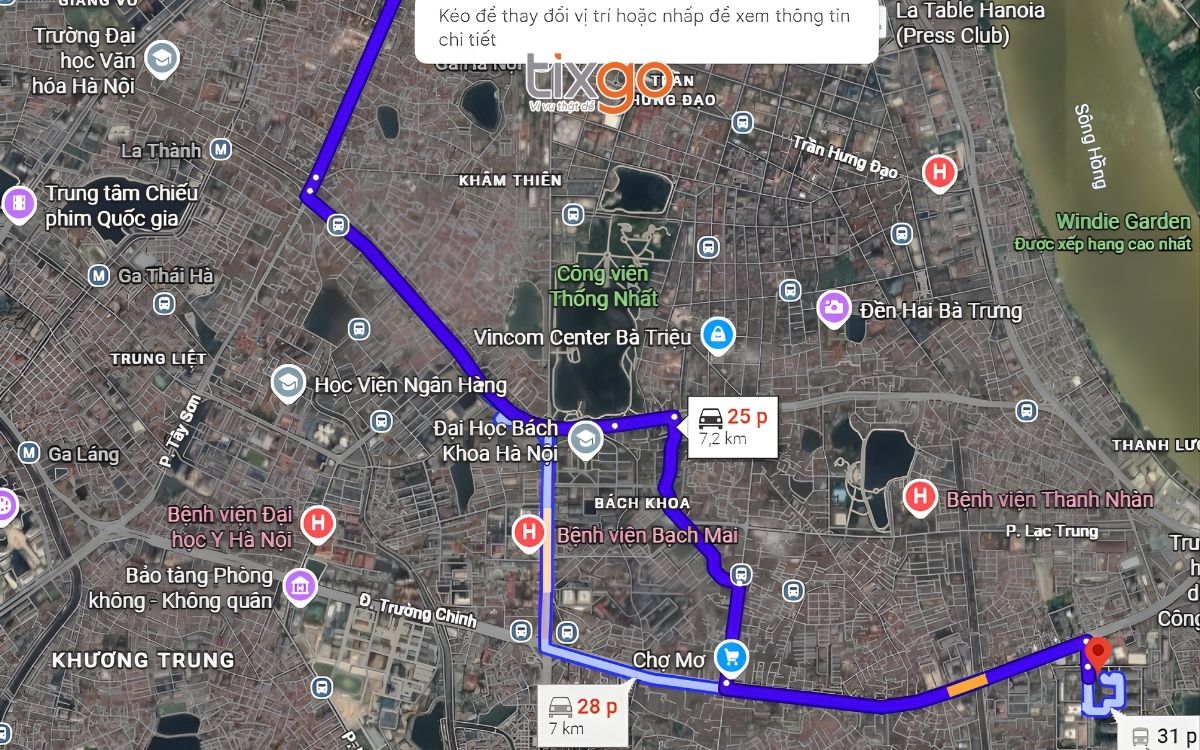This screenshot has width=1200, height=750.
Task: Open the Bệnh viện Đại học Y Hà Nội marker
Action: (x=319, y=524)
